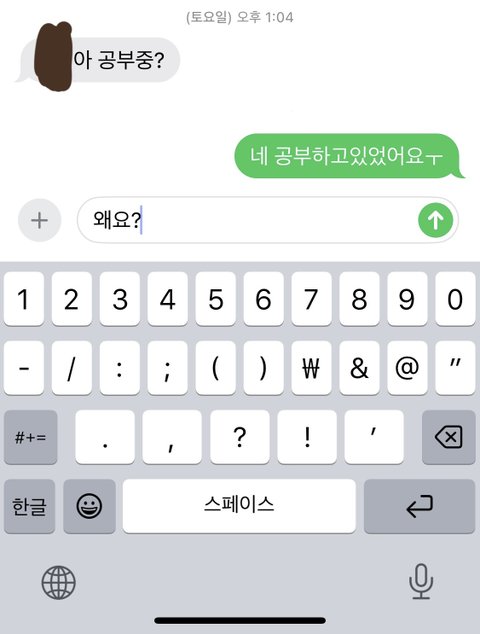Switch keyboard to 한글 layout
The image size is (480, 634).
click(29, 506)
